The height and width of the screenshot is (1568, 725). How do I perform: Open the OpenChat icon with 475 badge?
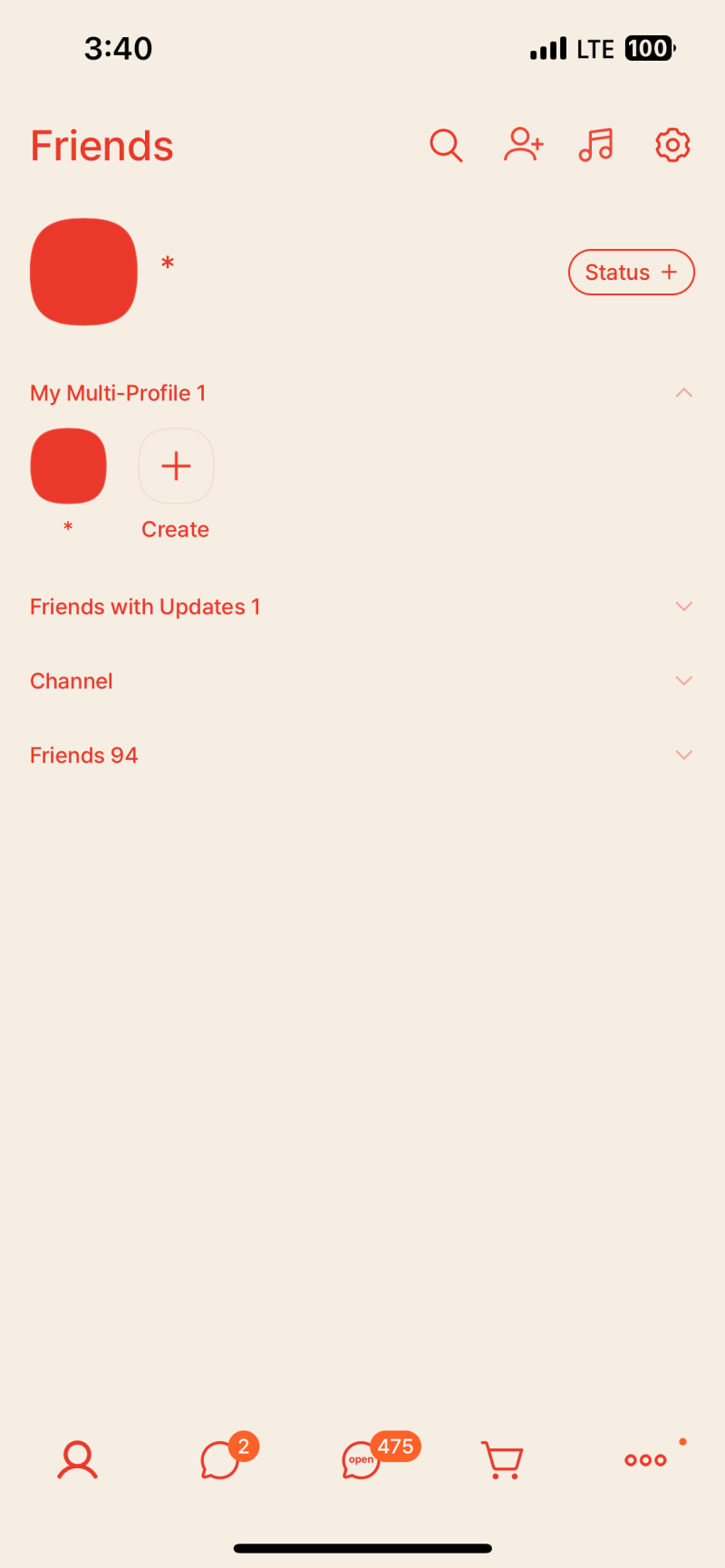(361, 1460)
